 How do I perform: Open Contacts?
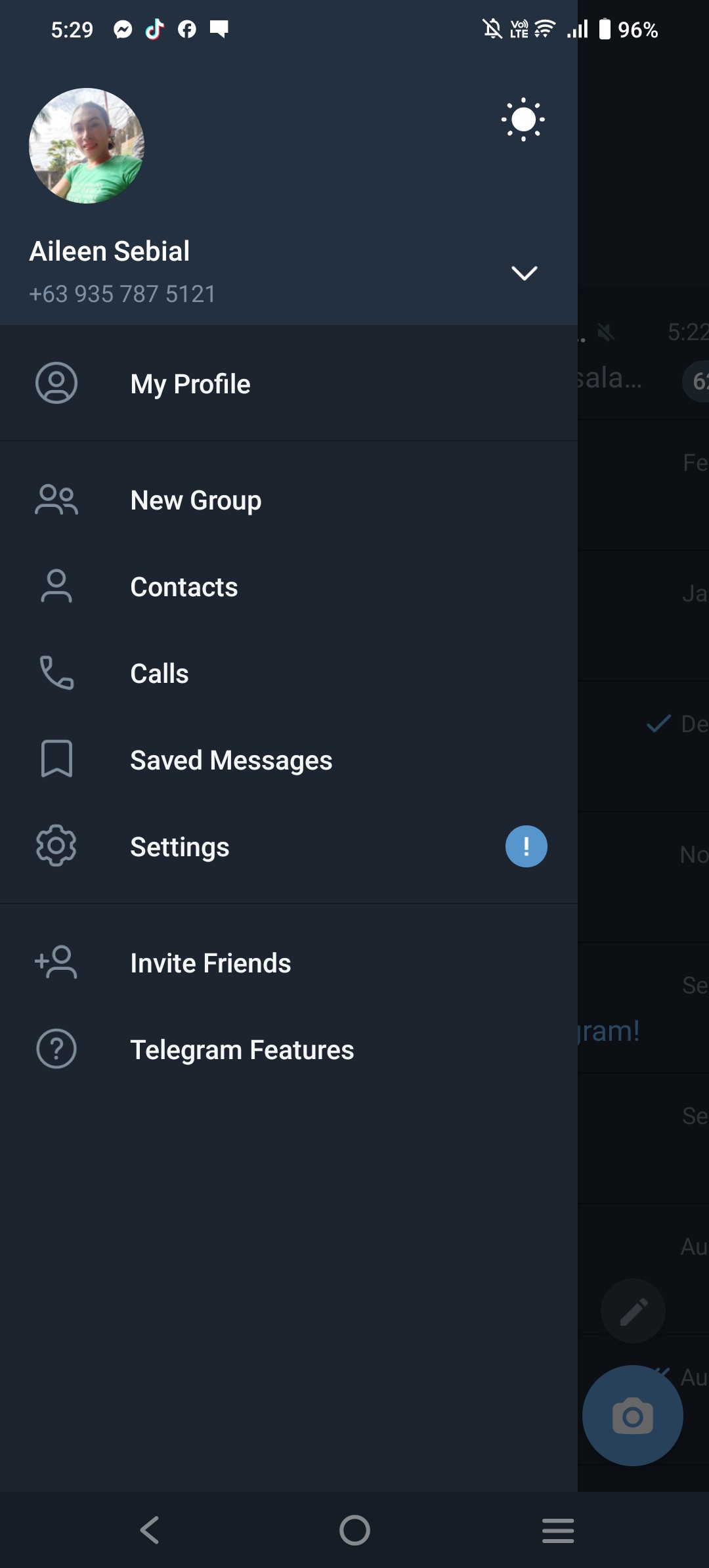289,587
